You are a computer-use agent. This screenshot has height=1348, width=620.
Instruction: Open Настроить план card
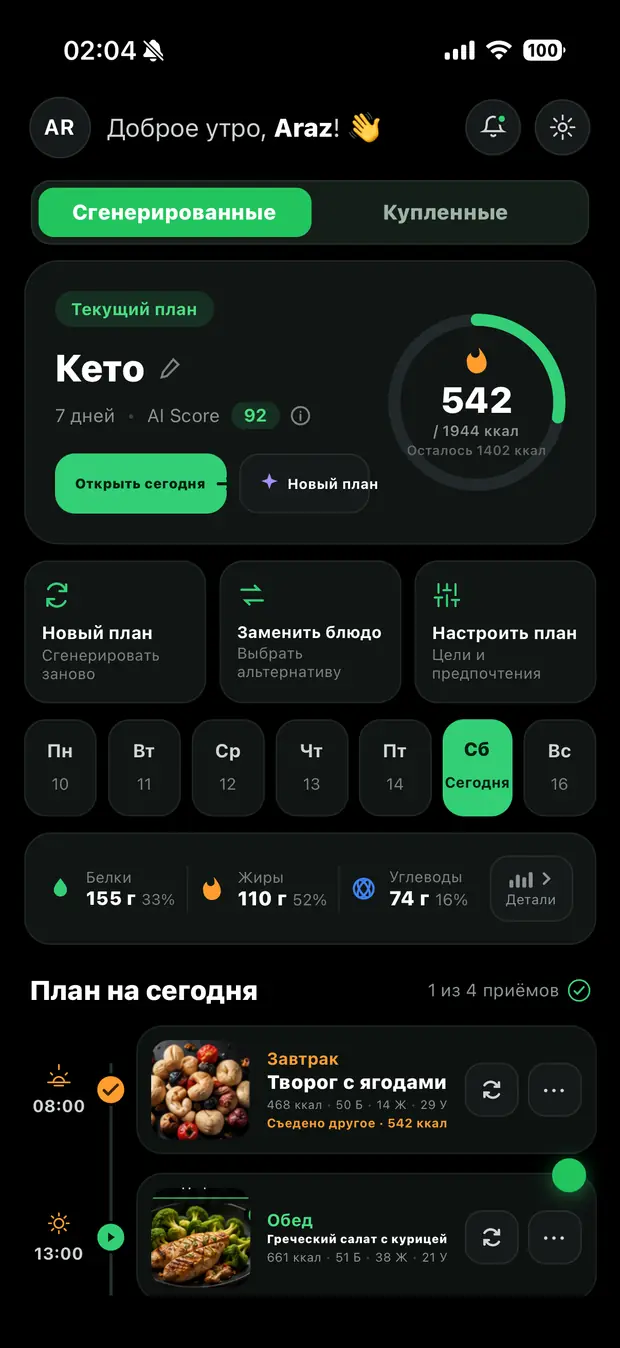pos(505,632)
